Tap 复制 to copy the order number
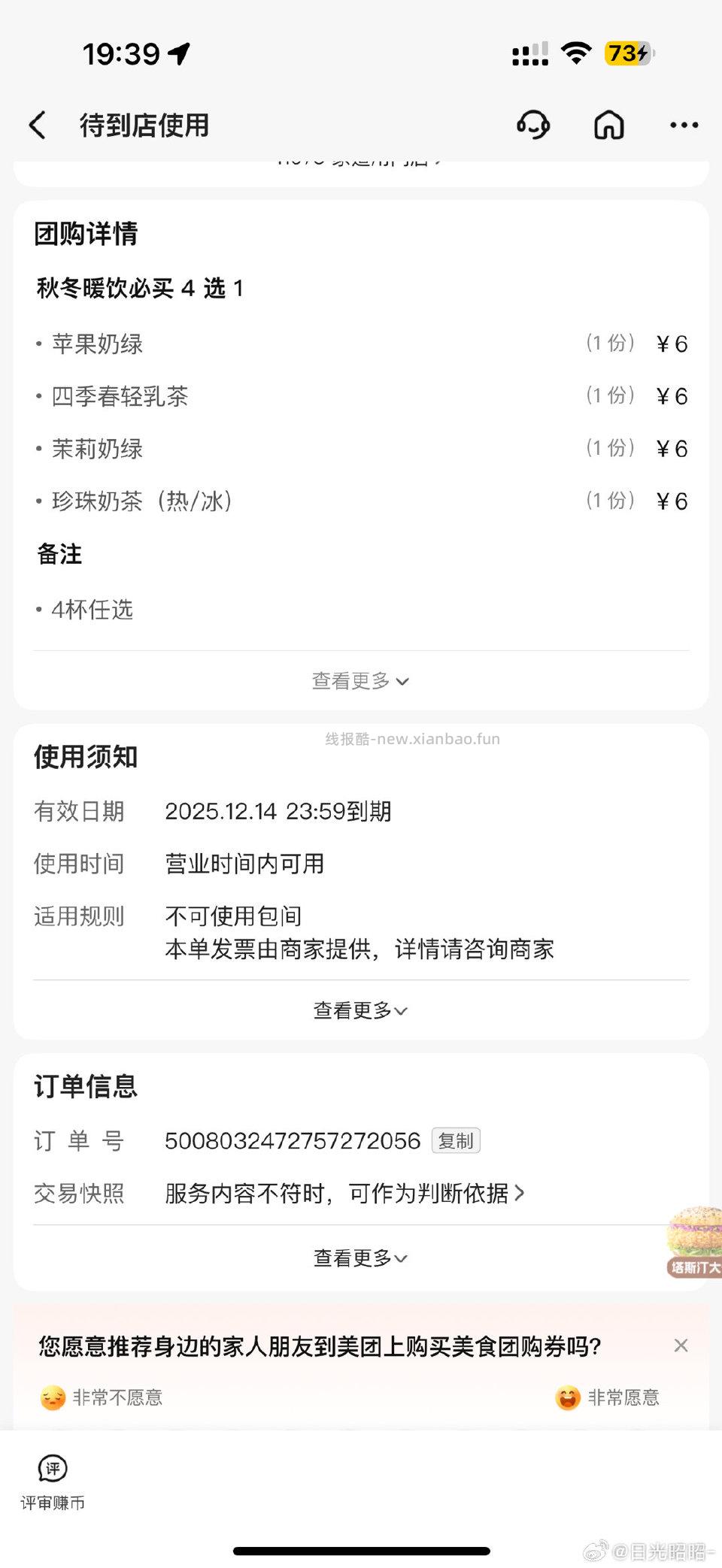Image resolution: width=722 pixels, height=1568 pixels. pyautogui.click(x=457, y=1140)
